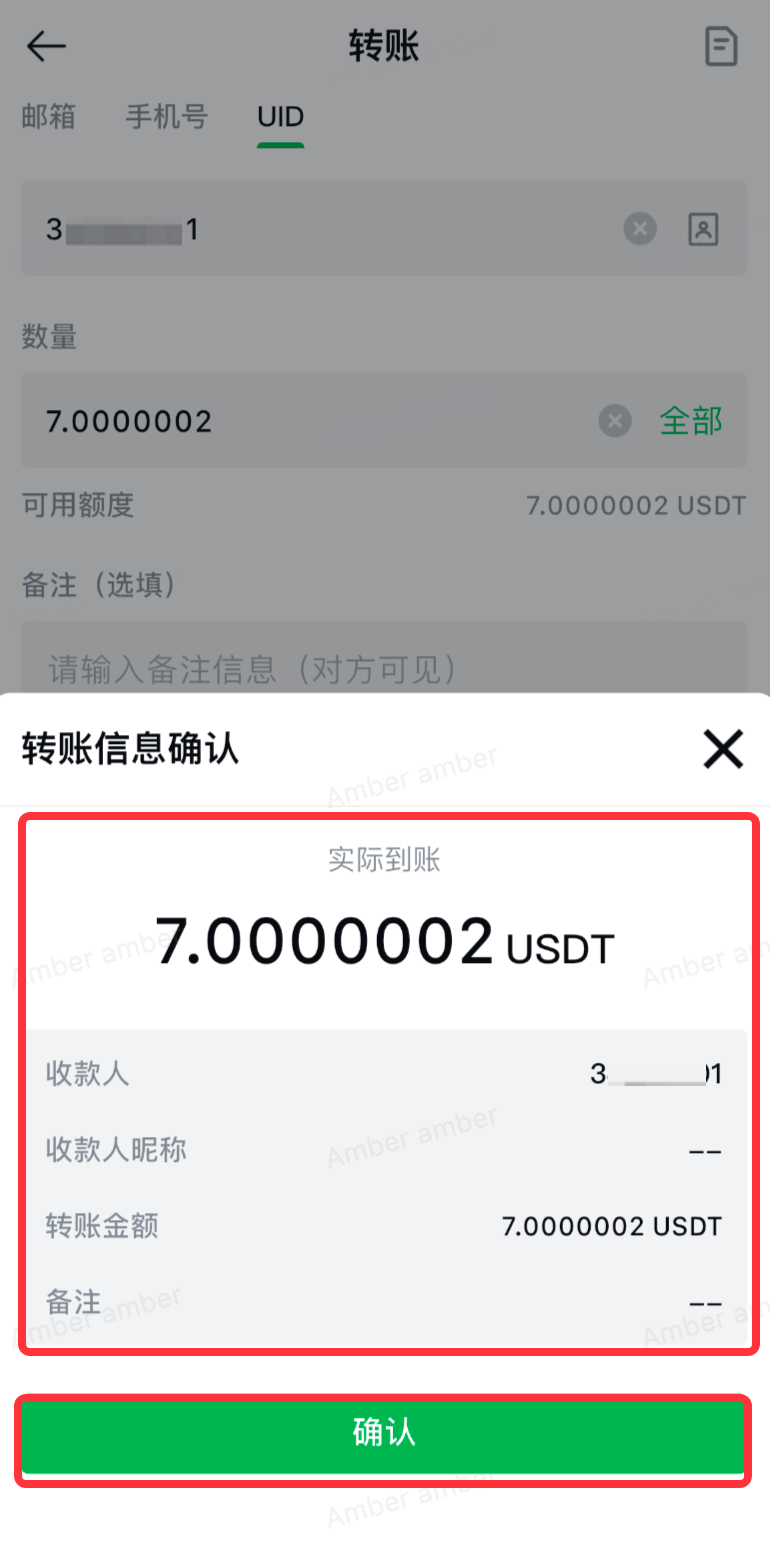Focus the 备注 remark input field
The image size is (770, 1546).
point(384,668)
